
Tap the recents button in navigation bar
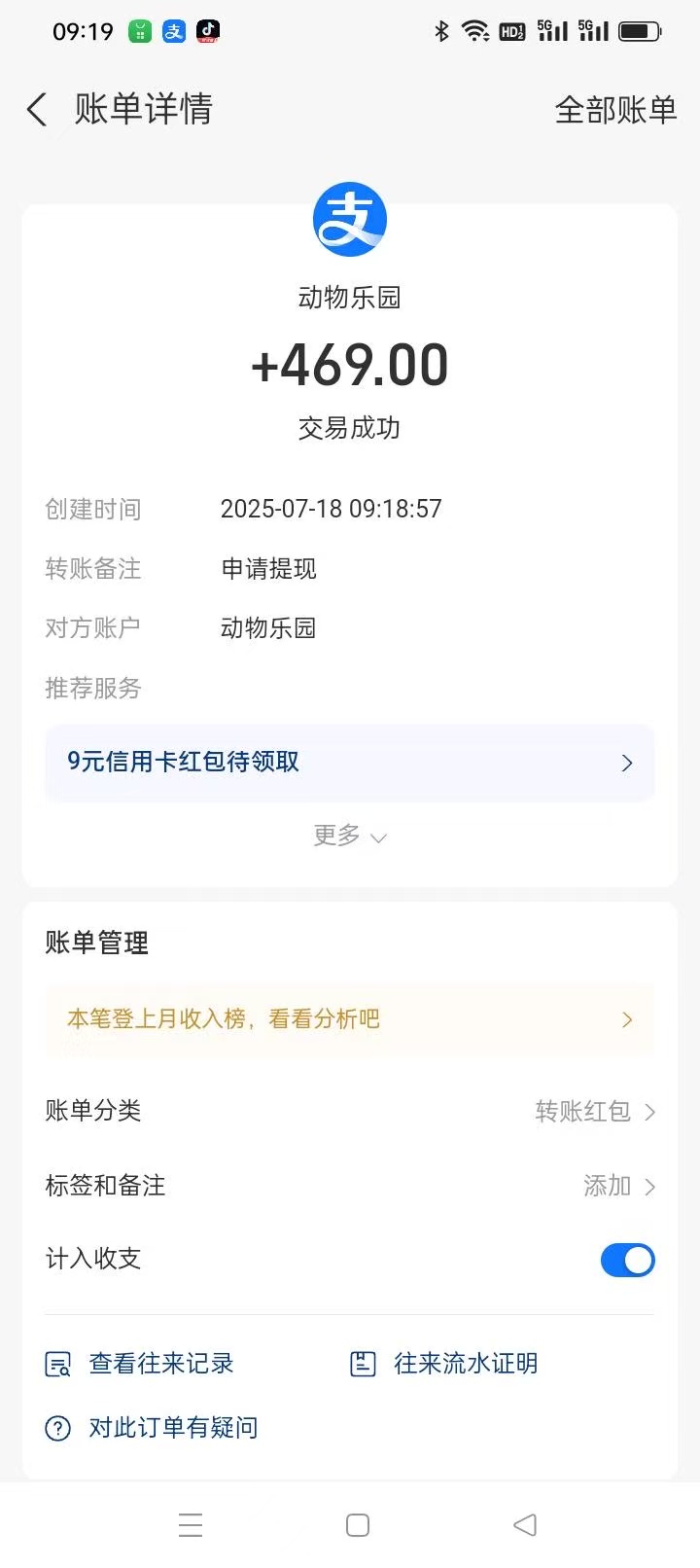point(191,1525)
